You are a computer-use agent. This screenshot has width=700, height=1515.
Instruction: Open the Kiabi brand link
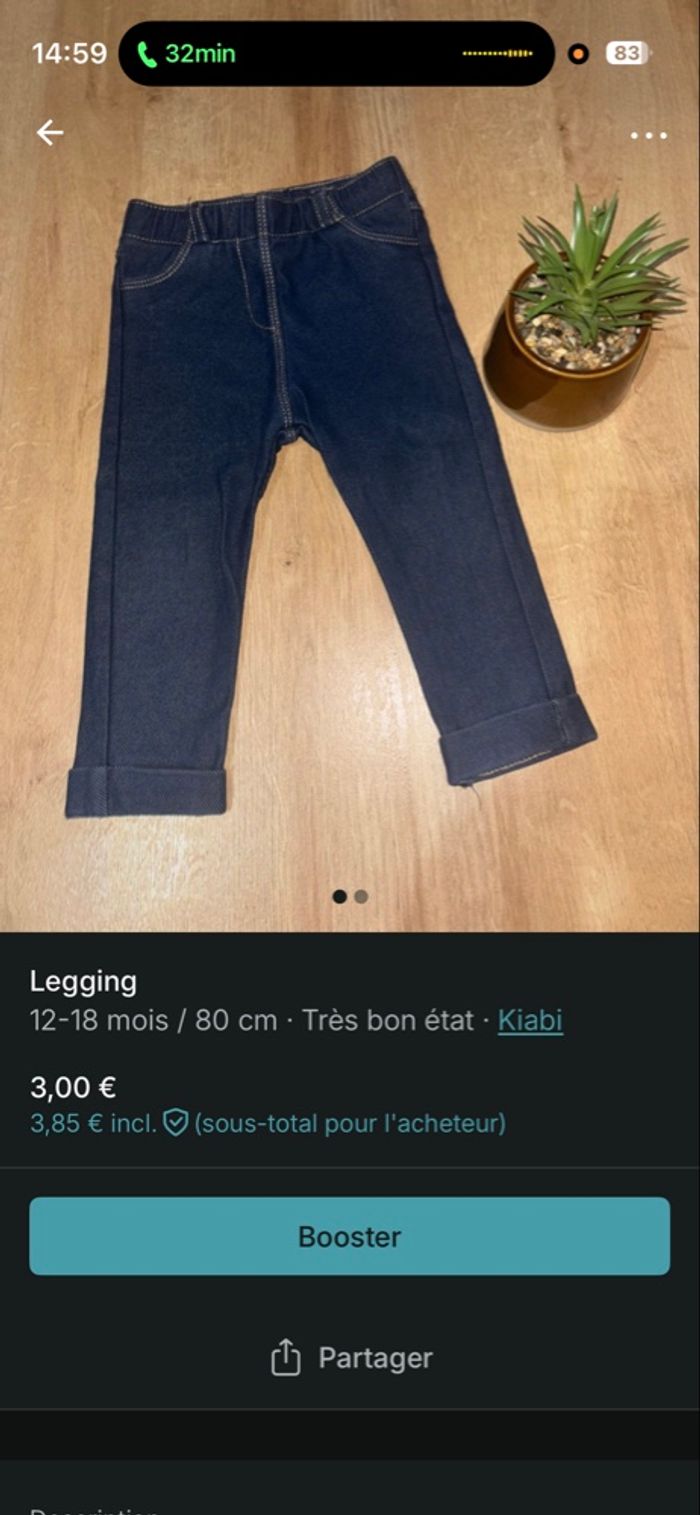[x=530, y=1021]
